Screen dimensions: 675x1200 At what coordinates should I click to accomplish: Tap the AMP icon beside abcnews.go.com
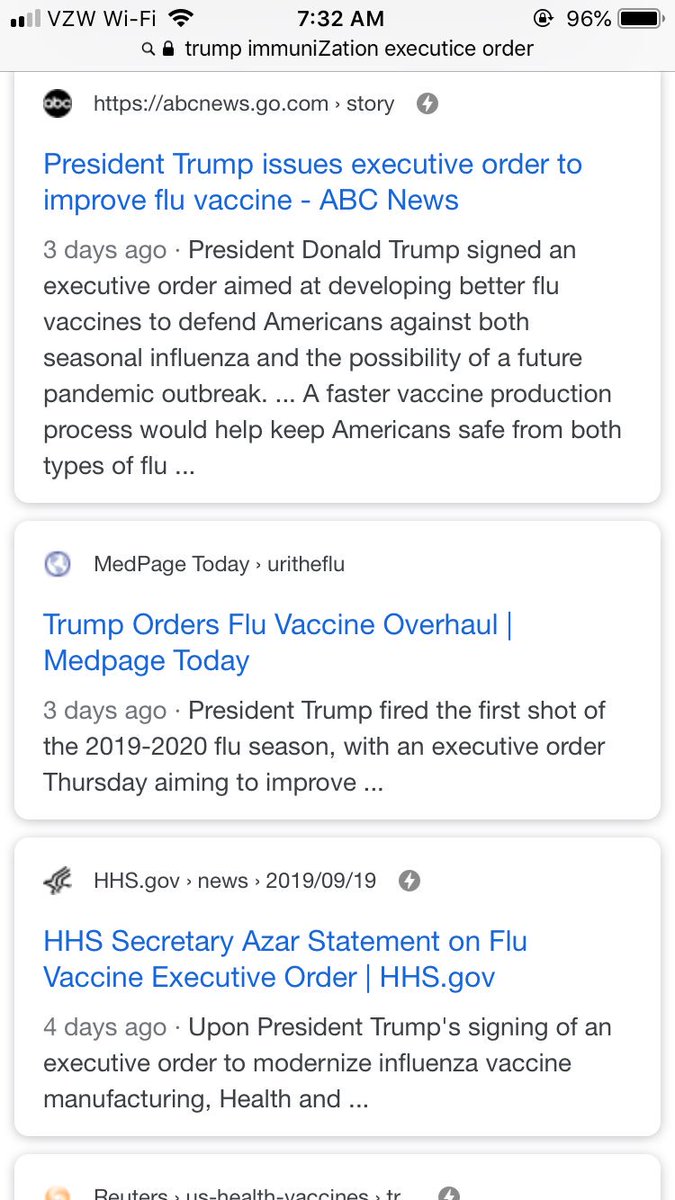(427, 103)
